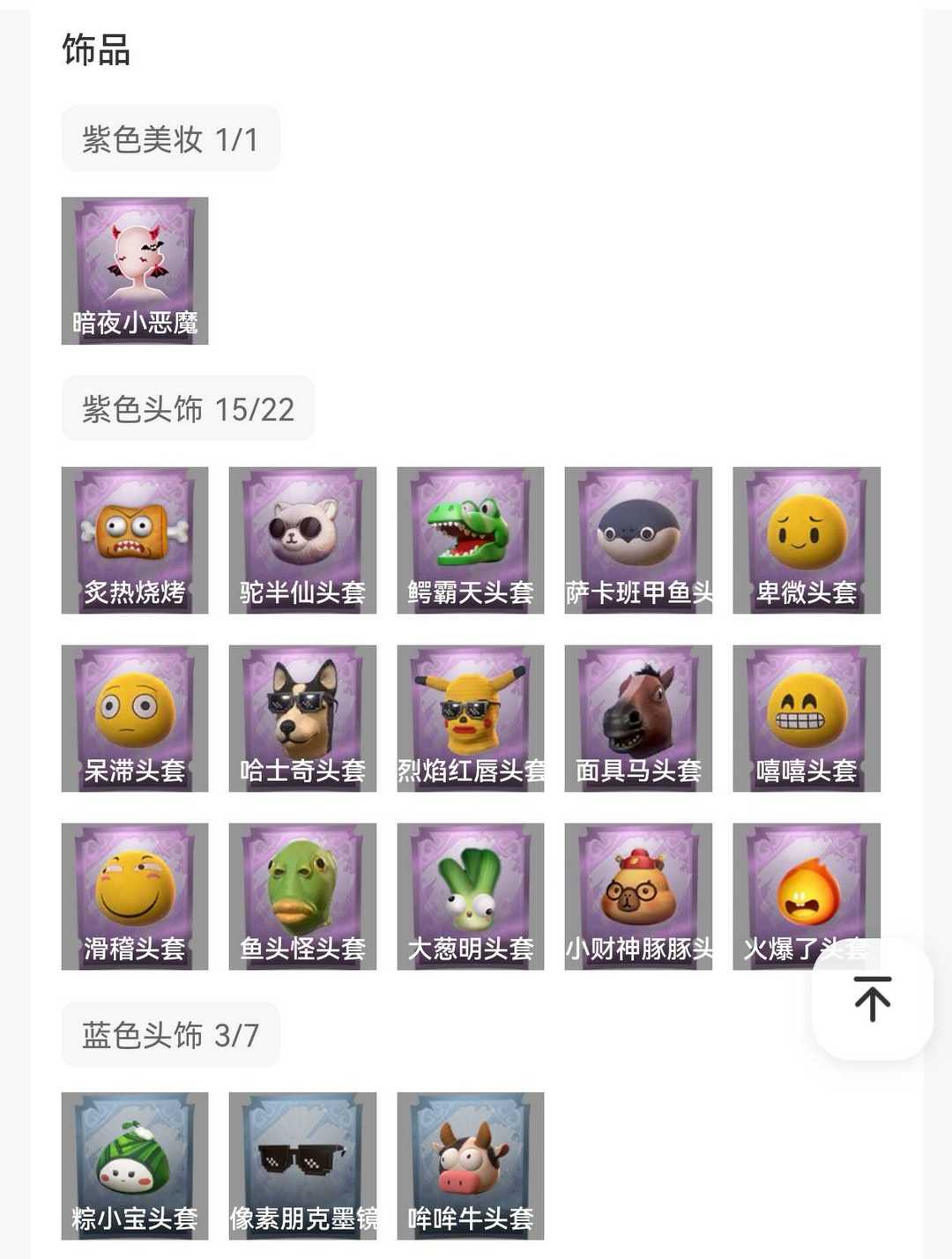View the 哞哞牛头套 cow headgear
Screen dimensions: 952x1259
[x=471, y=1166]
